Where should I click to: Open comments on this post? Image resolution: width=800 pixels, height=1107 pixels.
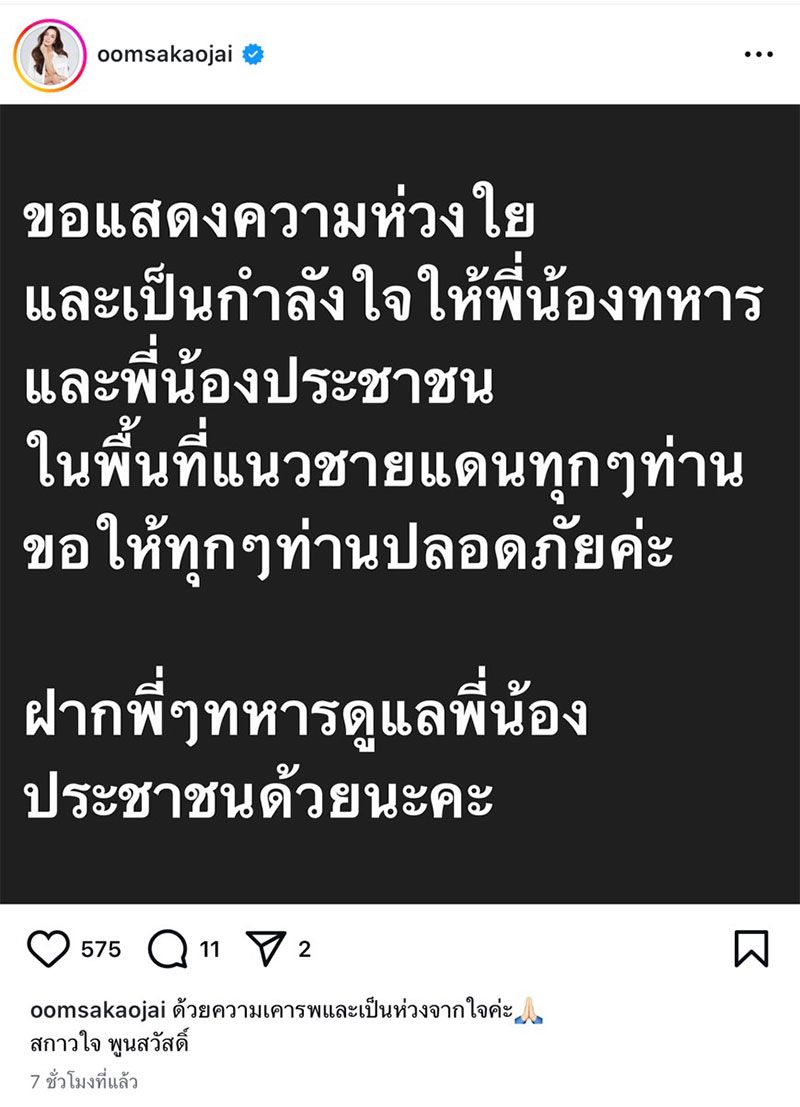pos(167,948)
